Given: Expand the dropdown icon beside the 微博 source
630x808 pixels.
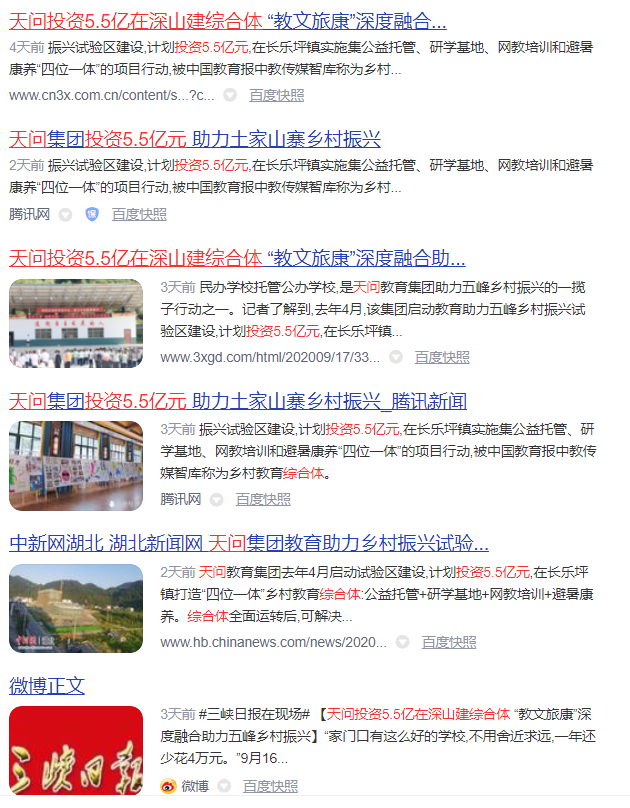Looking at the screenshot, I should tap(225, 786).
